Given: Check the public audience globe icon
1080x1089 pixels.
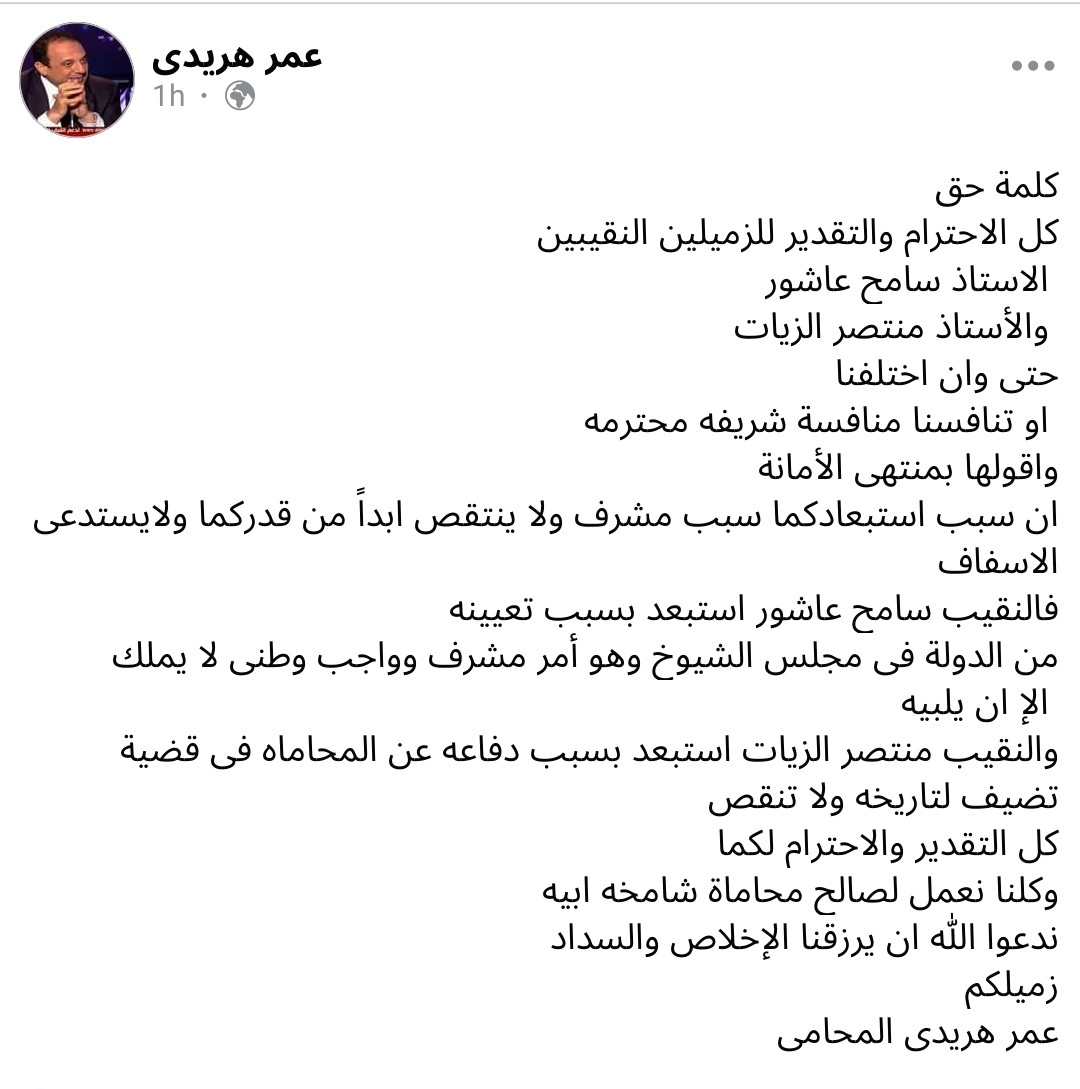Looking at the screenshot, I should [x=240, y=97].
